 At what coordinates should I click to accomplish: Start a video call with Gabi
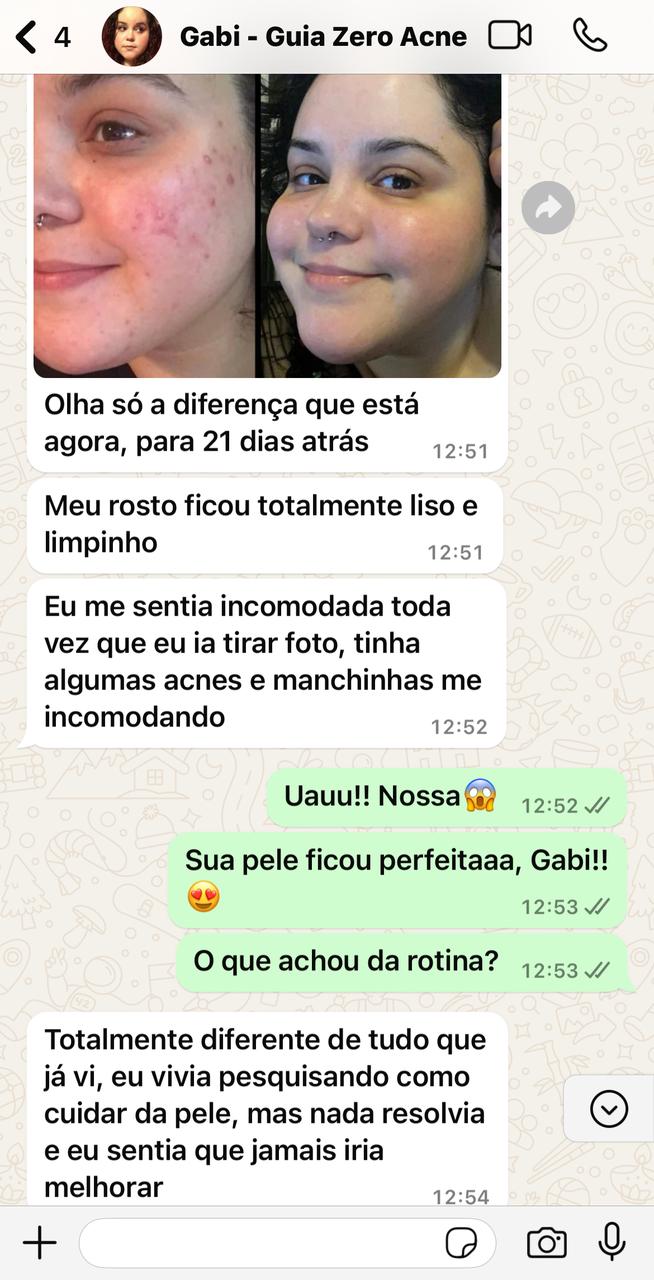(510, 37)
